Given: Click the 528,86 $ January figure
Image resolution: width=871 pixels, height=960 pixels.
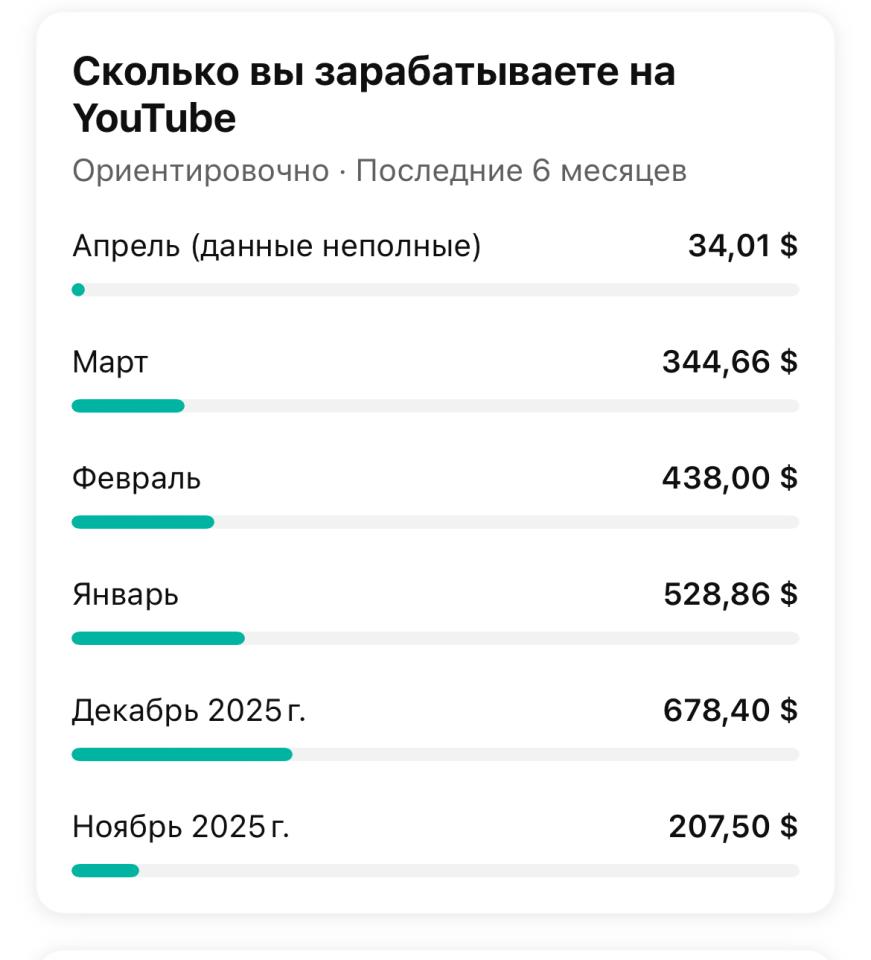Looking at the screenshot, I should click(x=730, y=594).
